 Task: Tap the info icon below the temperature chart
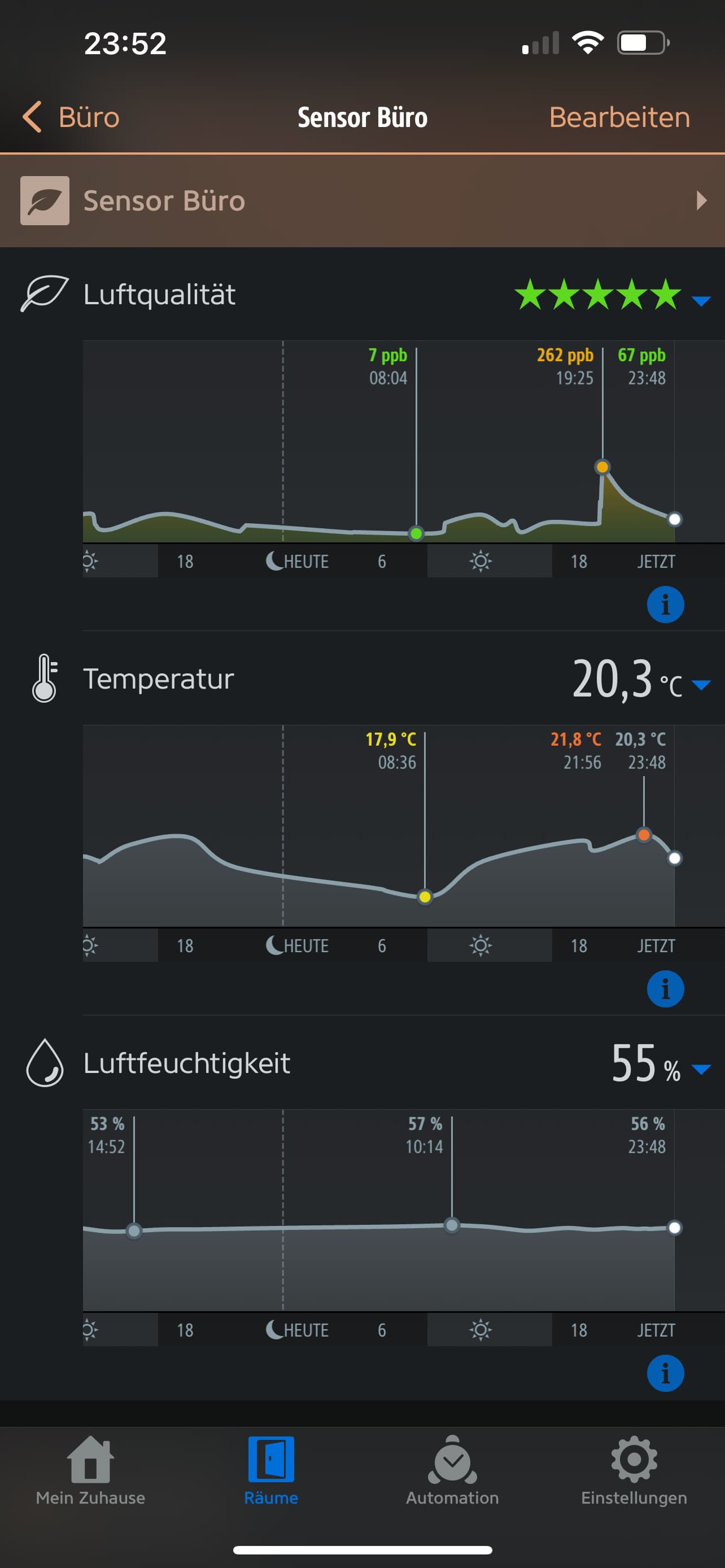[665, 989]
